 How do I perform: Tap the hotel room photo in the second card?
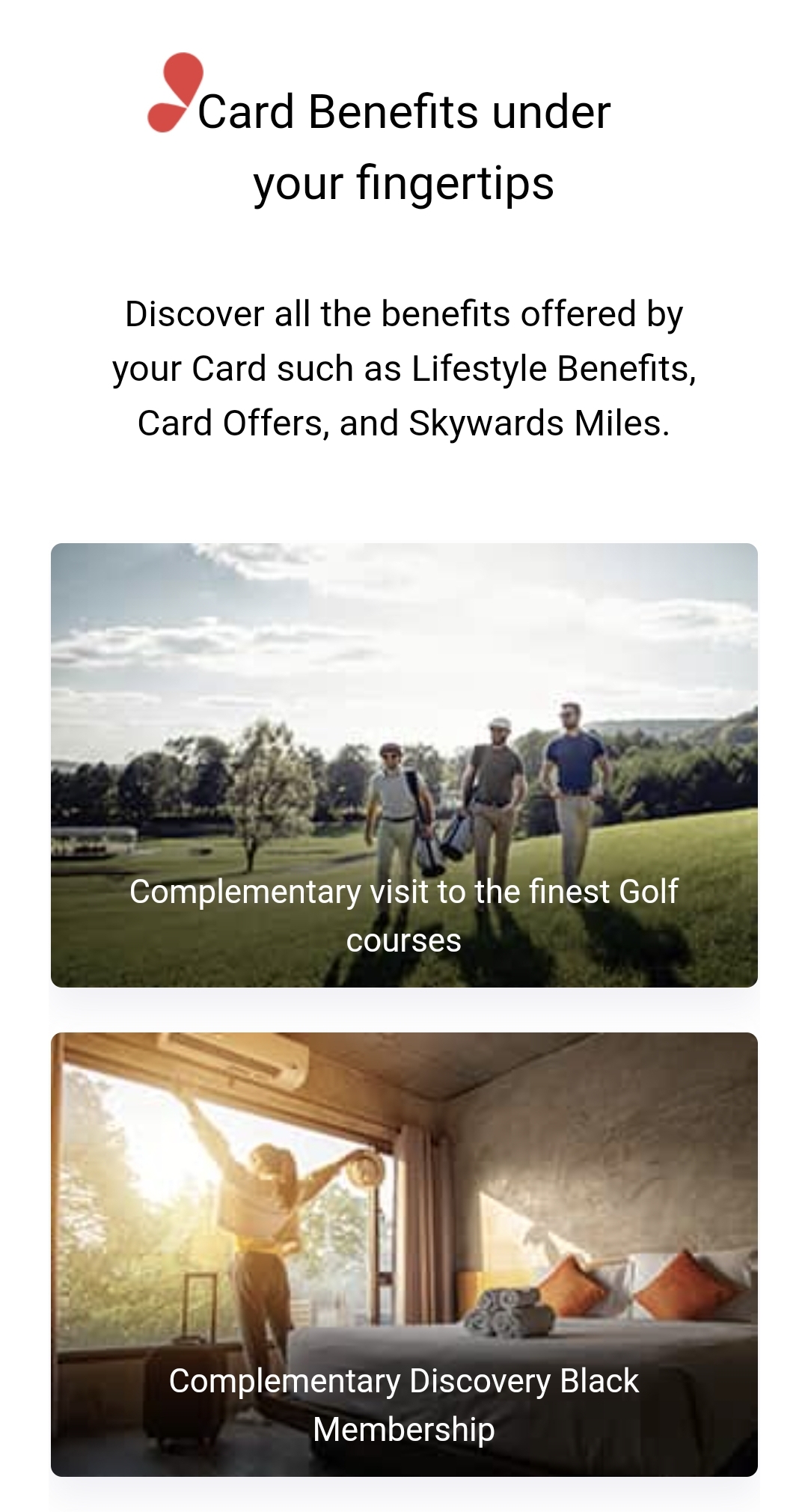[524, 1197]
